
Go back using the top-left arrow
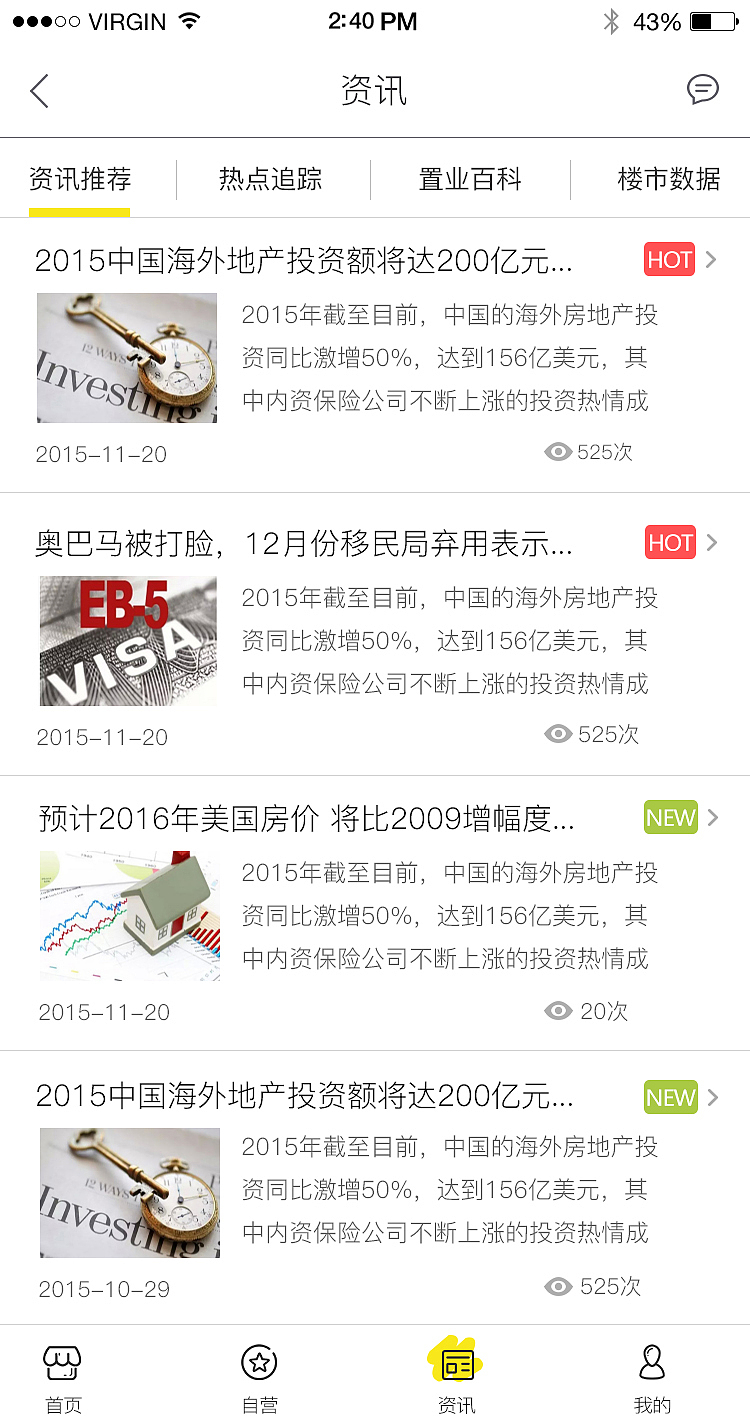(39, 91)
